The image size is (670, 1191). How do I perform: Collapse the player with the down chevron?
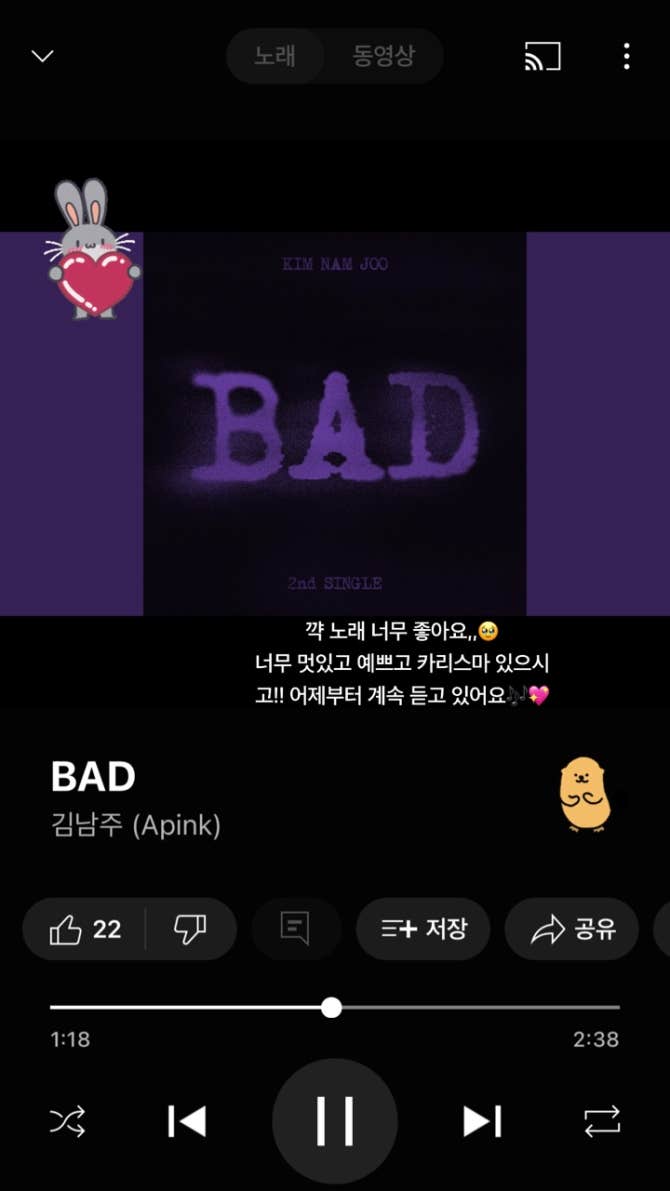[x=42, y=56]
